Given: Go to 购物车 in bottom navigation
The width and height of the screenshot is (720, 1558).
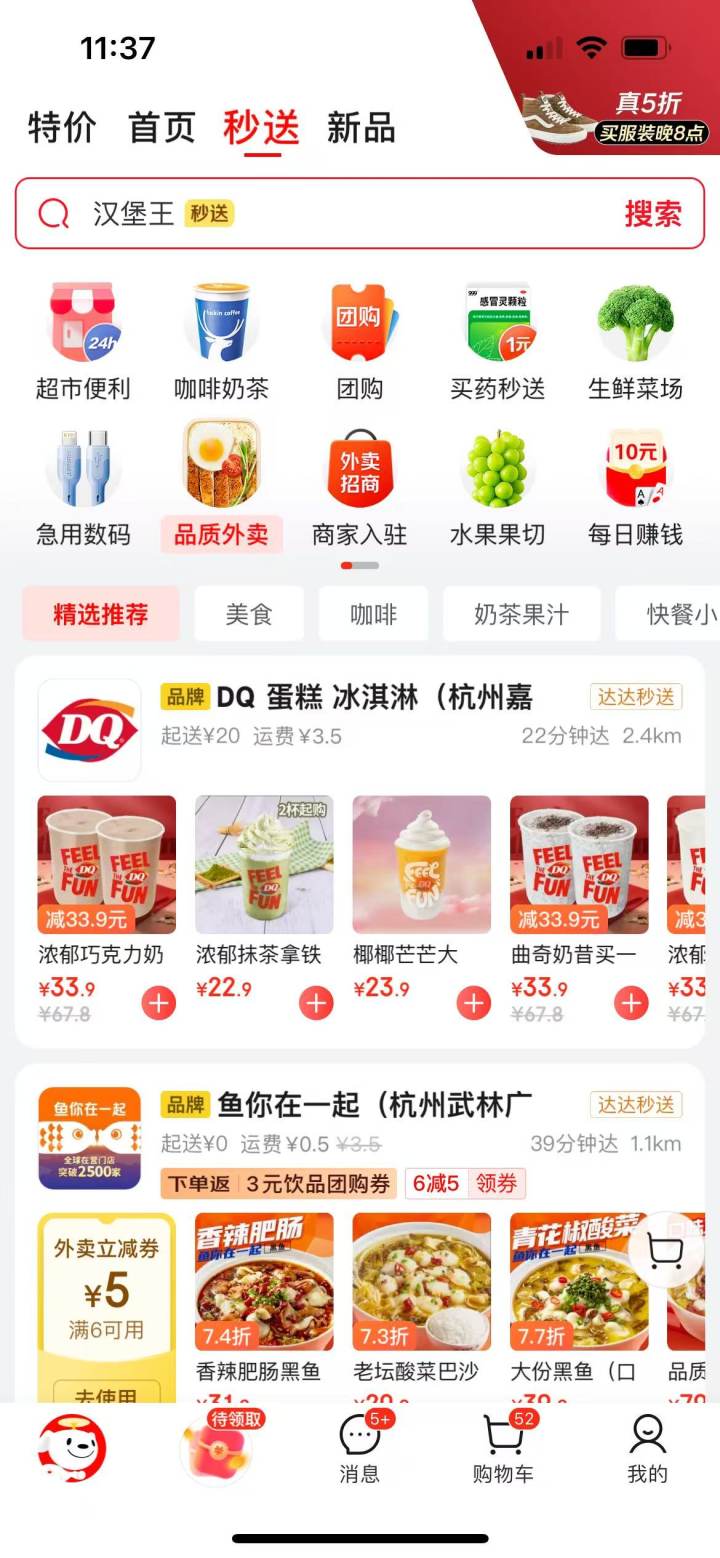Looking at the screenshot, I should 503,1449.
